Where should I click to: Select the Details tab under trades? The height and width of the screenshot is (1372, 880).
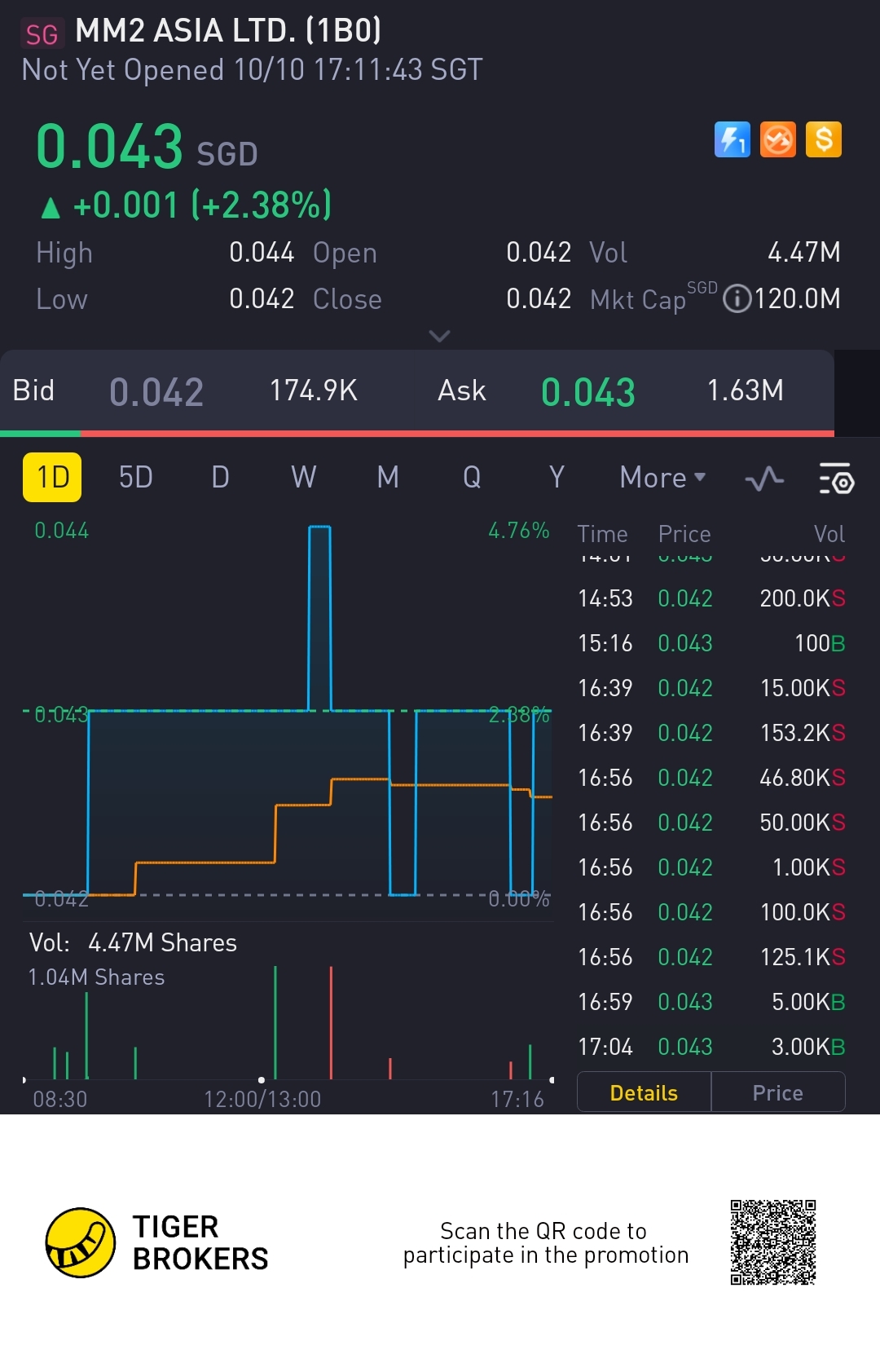pyautogui.click(x=644, y=1092)
